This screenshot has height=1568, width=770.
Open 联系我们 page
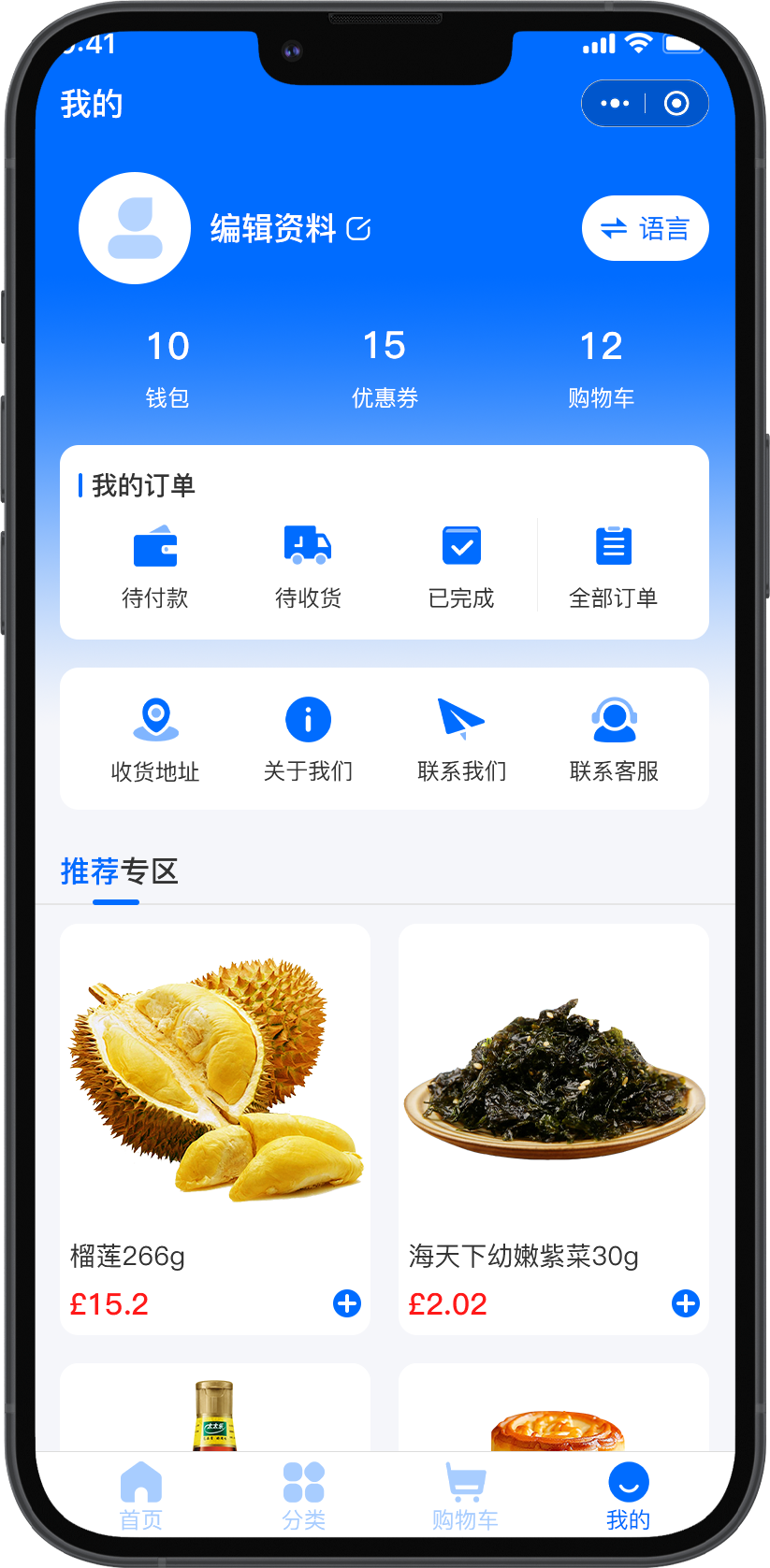tap(461, 739)
